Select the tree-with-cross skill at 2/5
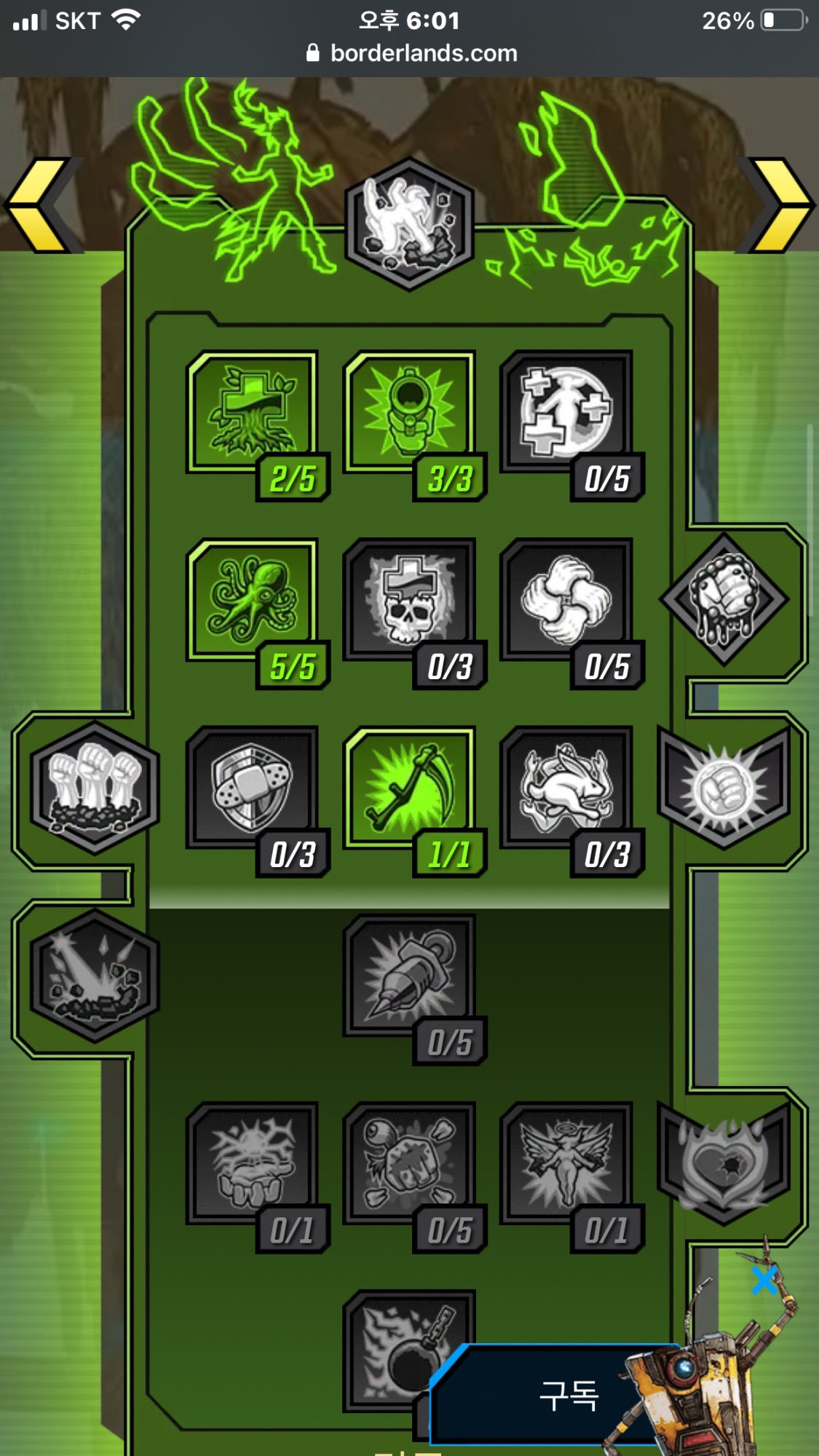This screenshot has height=1456, width=819. click(x=253, y=413)
